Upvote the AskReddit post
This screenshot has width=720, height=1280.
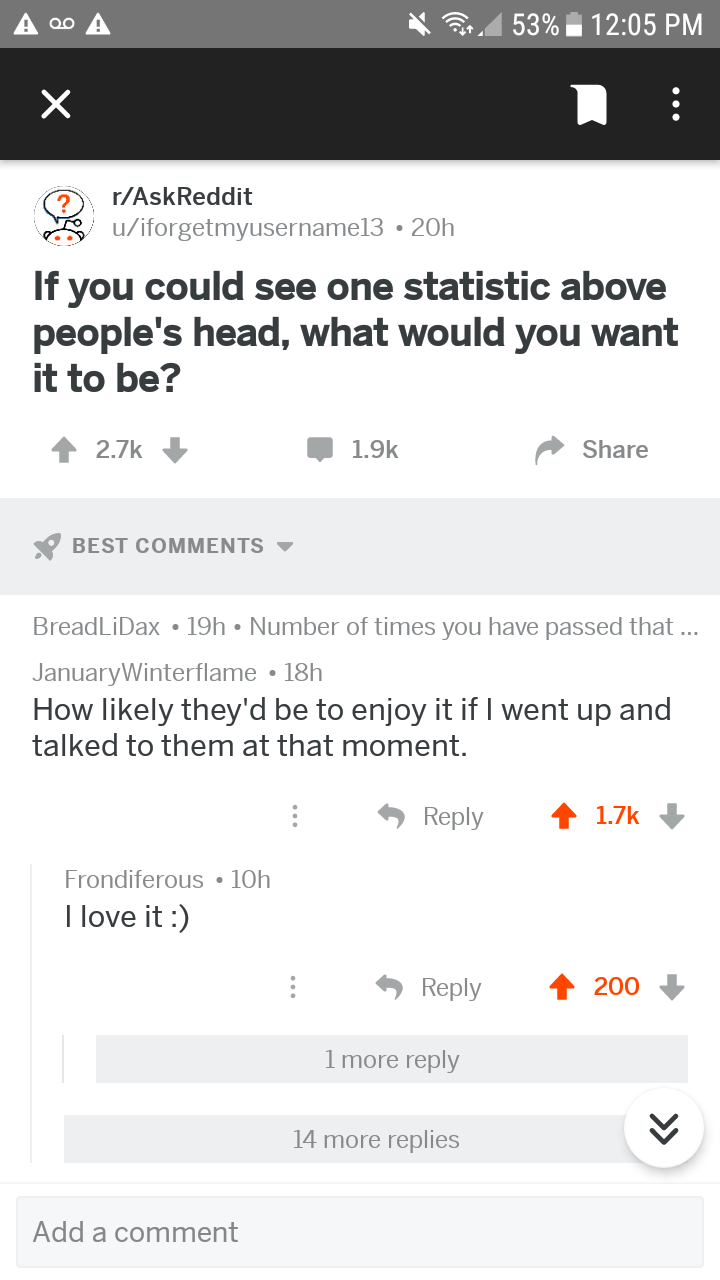pos(64,451)
